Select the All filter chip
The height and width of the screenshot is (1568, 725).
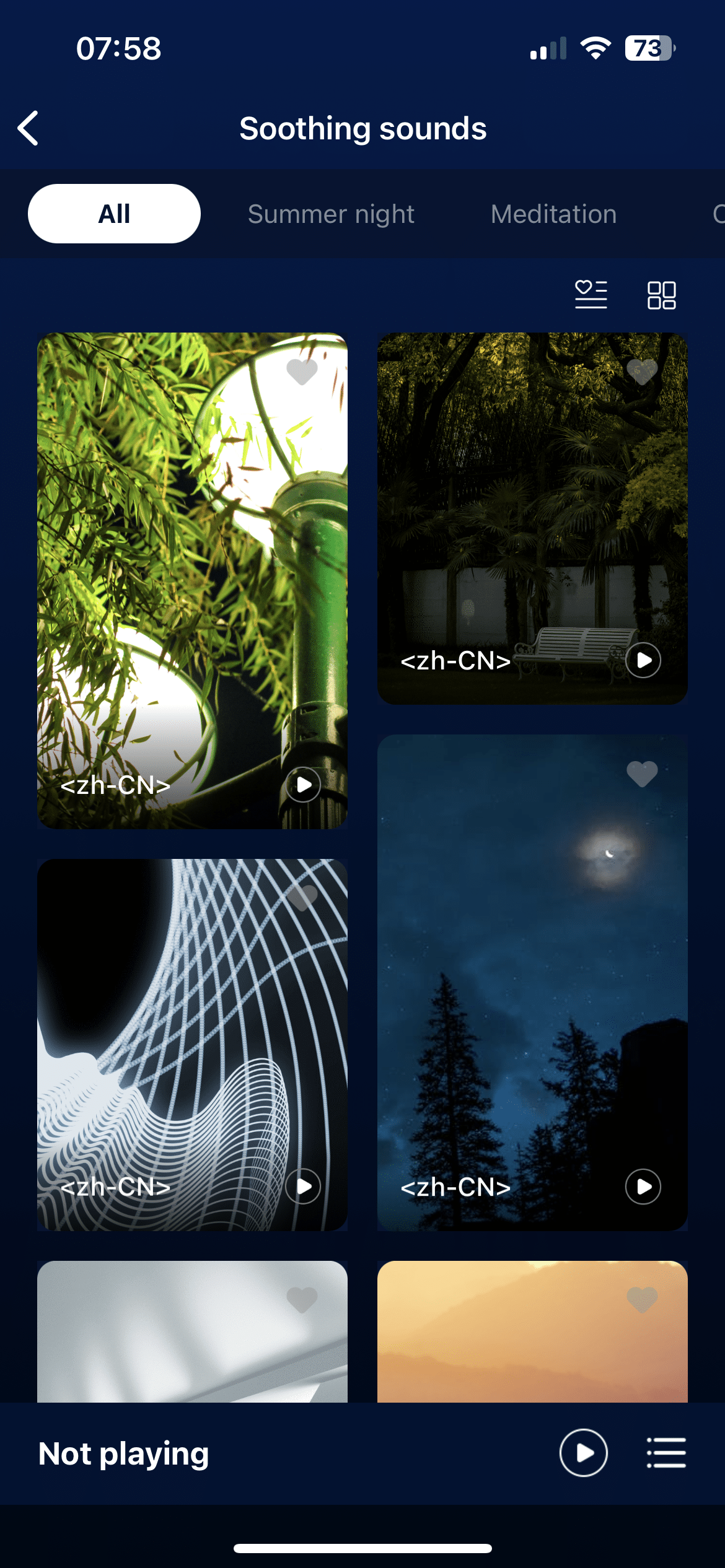click(x=114, y=214)
